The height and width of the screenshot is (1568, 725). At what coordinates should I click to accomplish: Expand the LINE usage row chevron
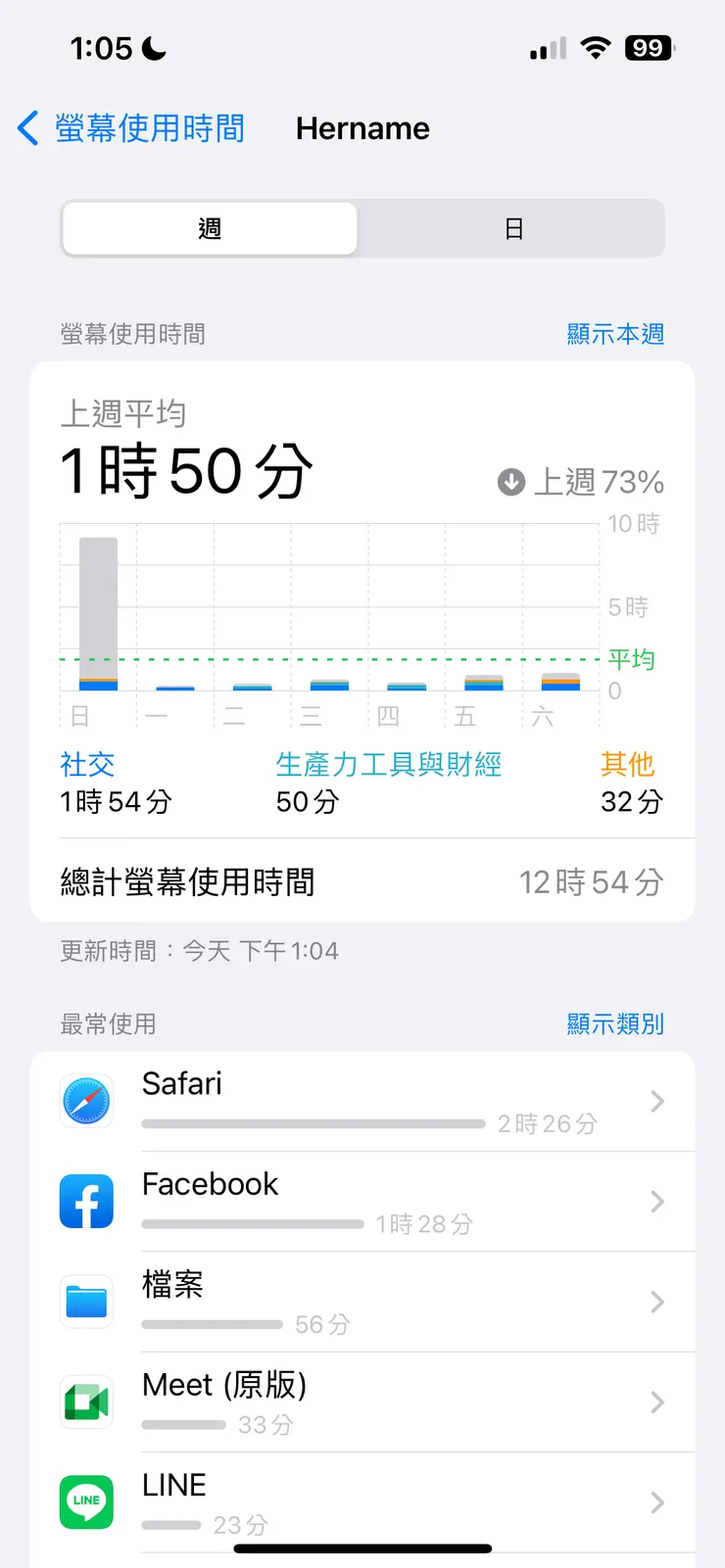655,1502
